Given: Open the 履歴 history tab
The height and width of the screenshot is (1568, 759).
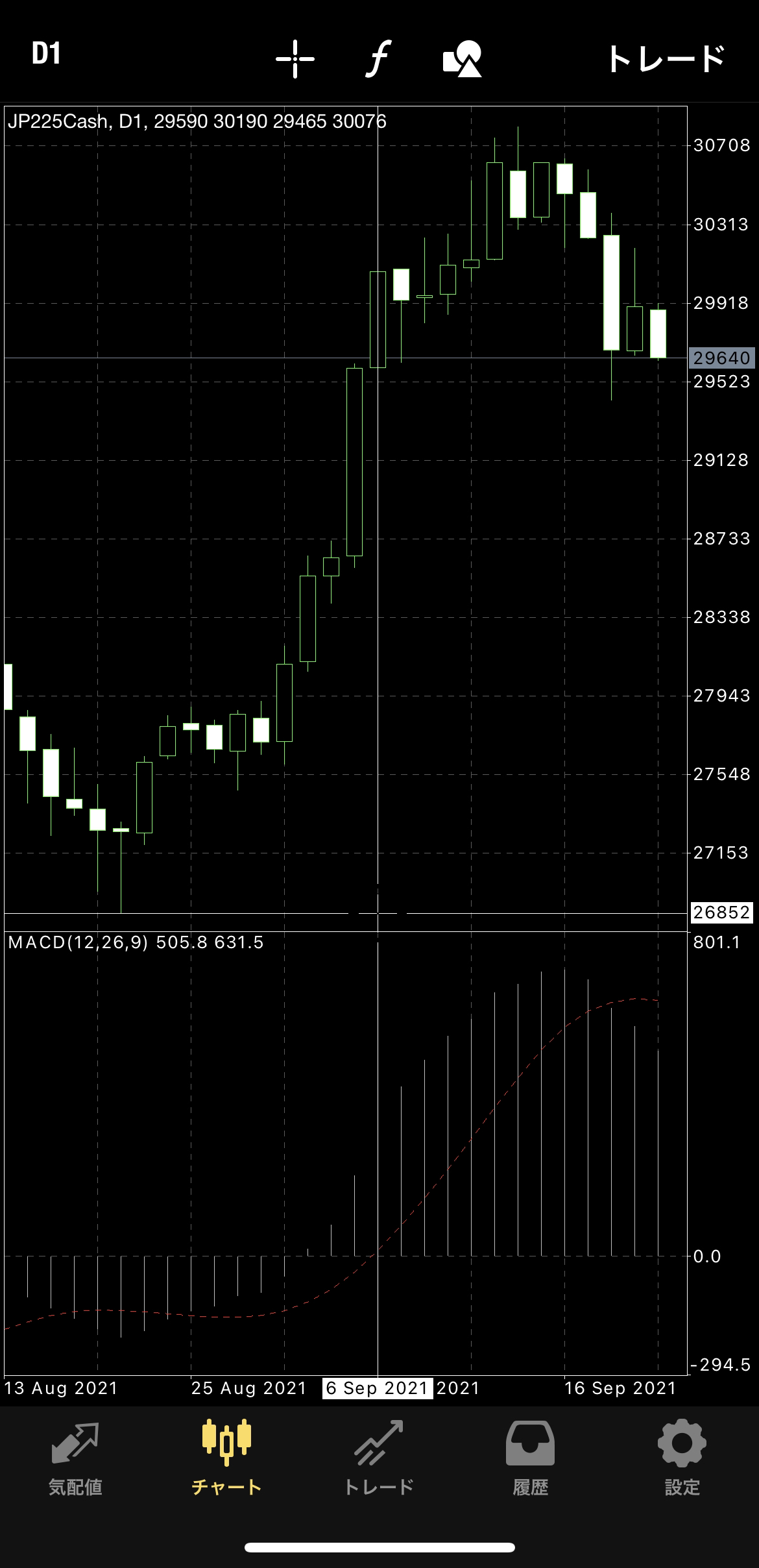Looking at the screenshot, I should (x=530, y=1452).
